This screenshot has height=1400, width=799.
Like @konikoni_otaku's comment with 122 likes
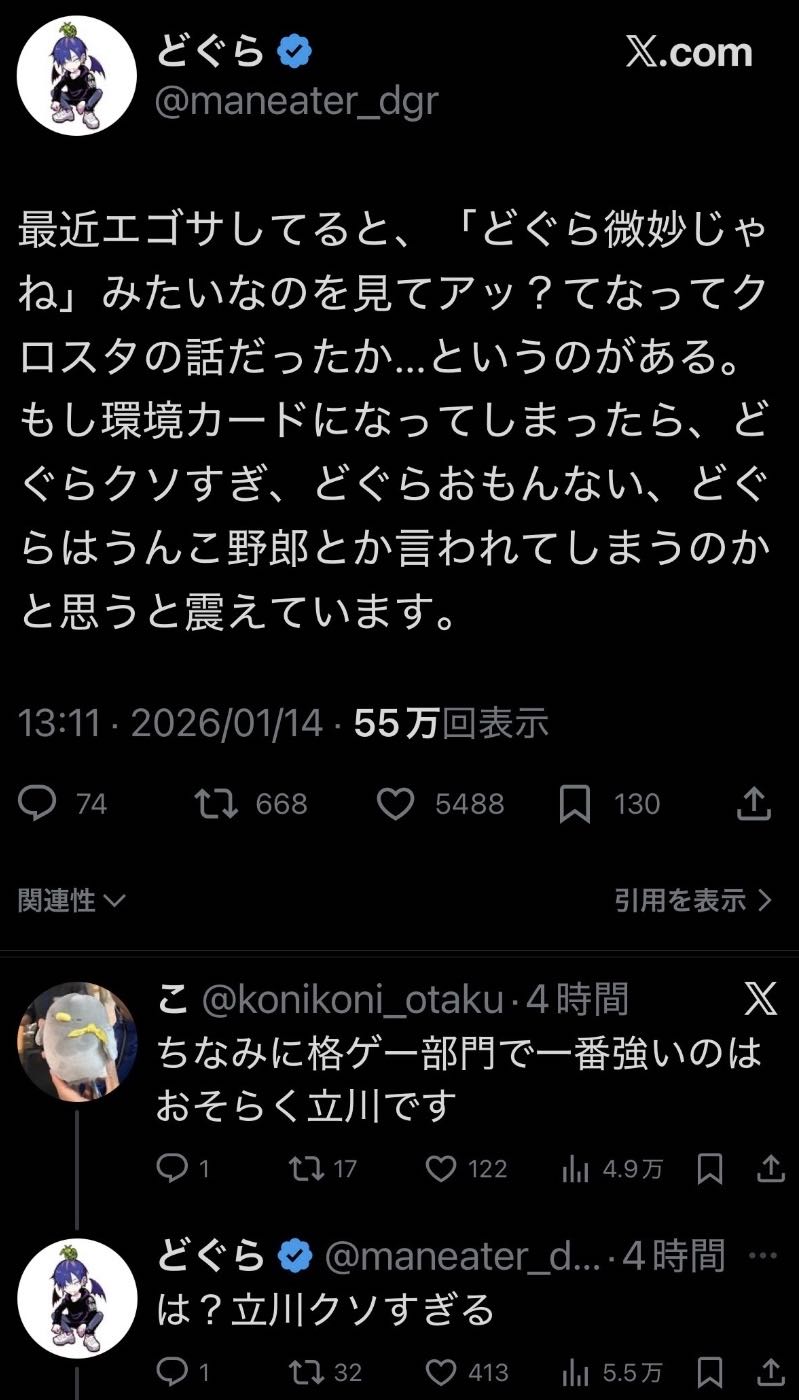[439, 1168]
